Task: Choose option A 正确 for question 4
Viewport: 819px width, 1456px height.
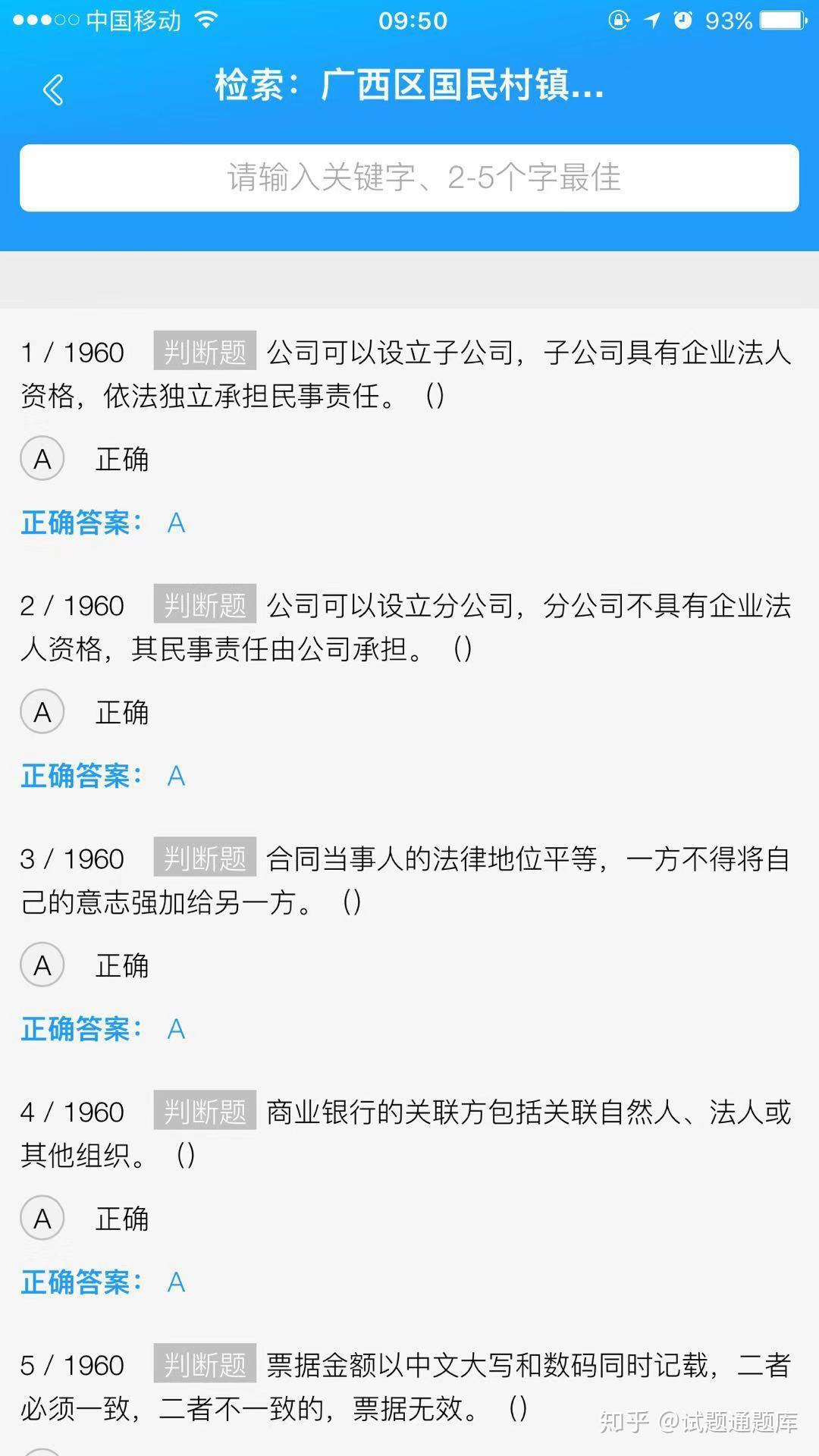Action: tap(42, 1219)
